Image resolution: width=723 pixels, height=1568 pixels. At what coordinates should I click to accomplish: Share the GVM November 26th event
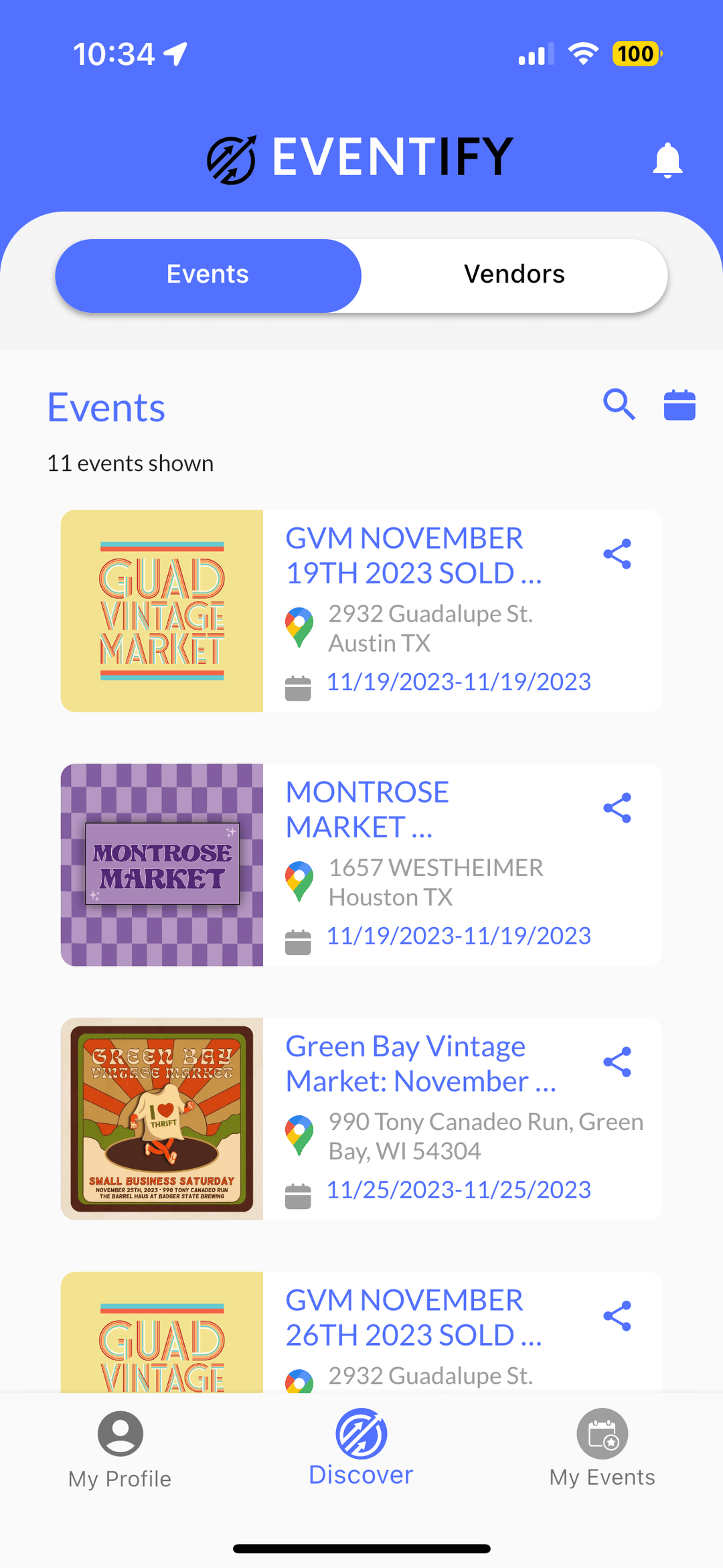pyautogui.click(x=617, y=1315)
